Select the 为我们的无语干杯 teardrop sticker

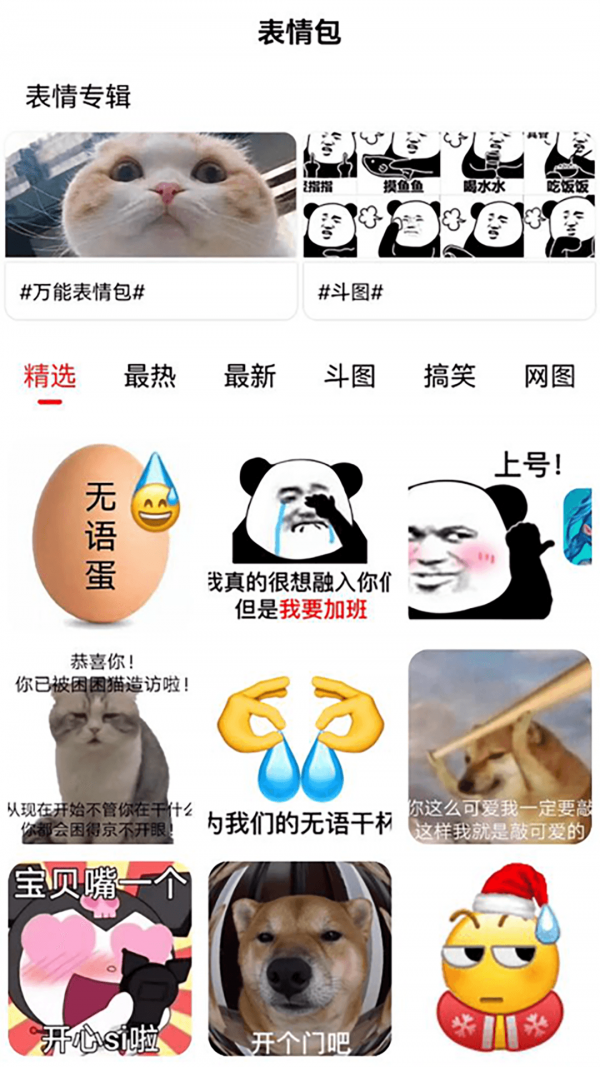[300, 746]
